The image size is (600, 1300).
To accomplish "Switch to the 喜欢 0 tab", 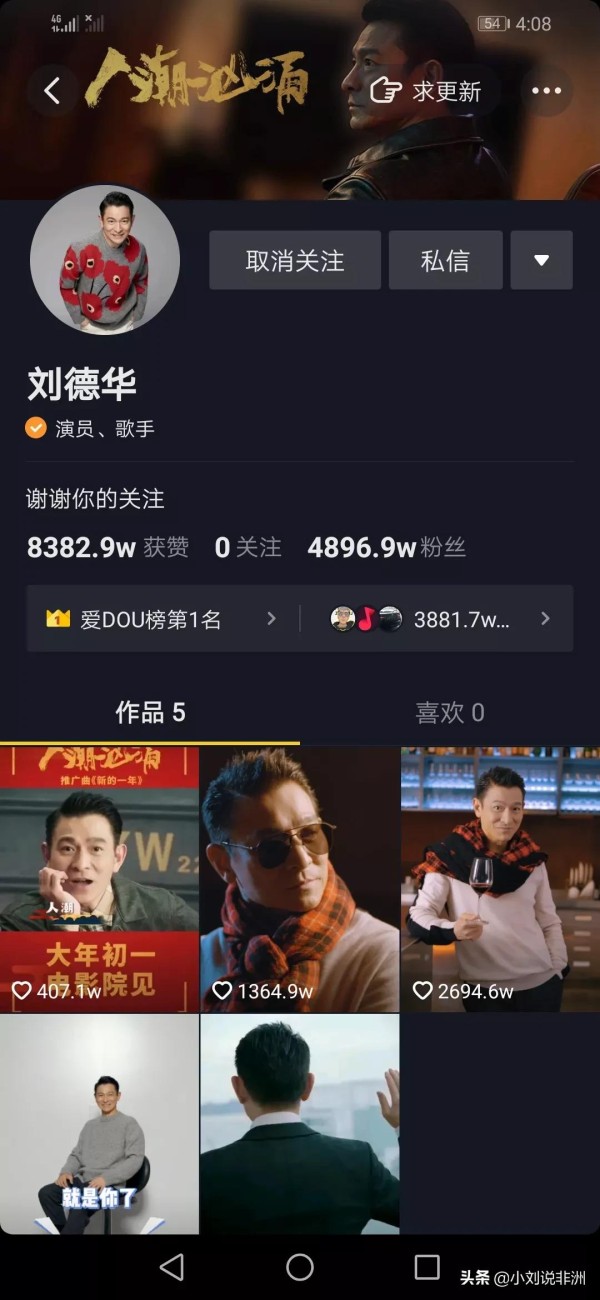I will coord(450,713).
